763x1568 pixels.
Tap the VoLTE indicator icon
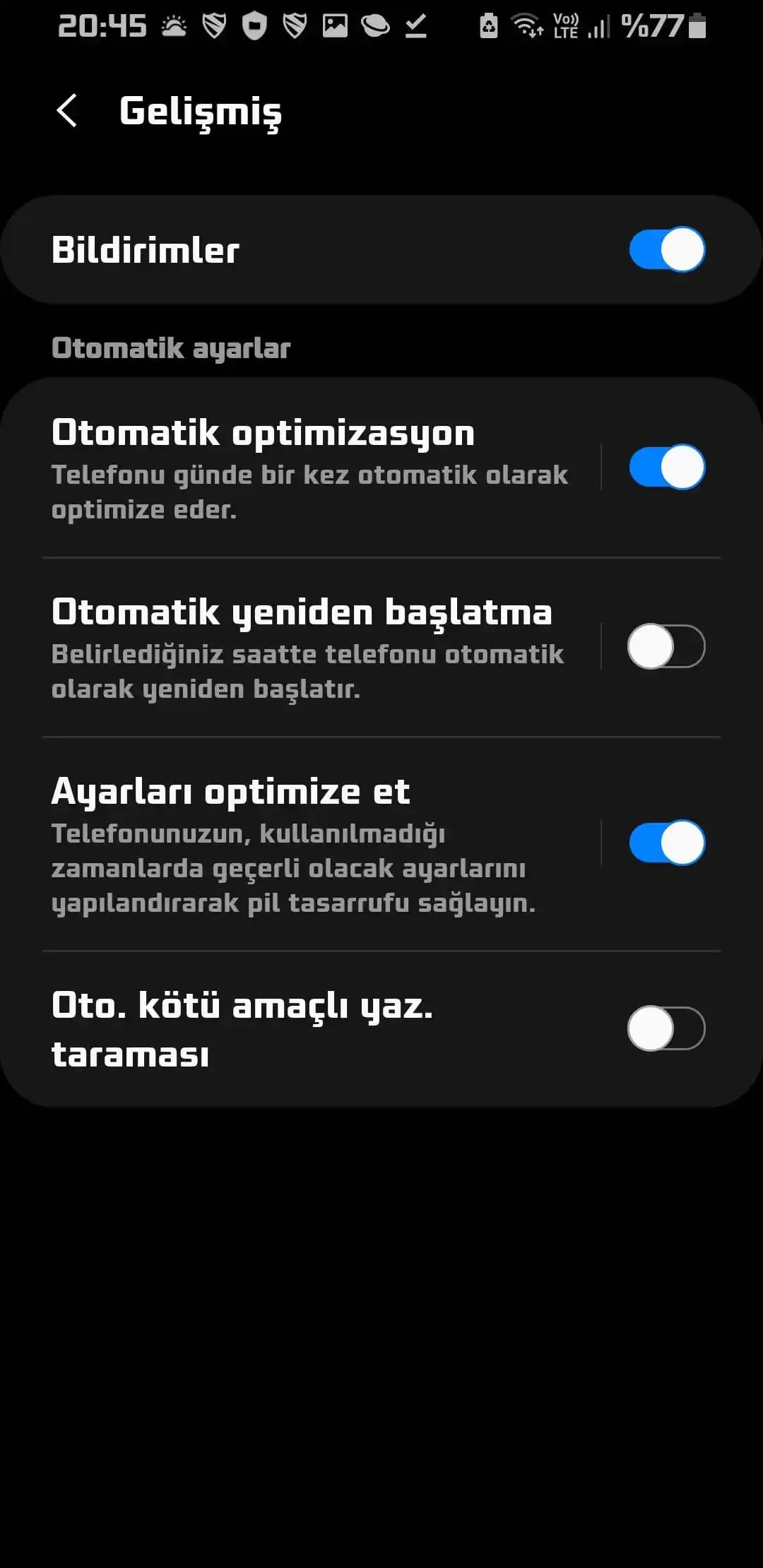(x=565, y=26)
